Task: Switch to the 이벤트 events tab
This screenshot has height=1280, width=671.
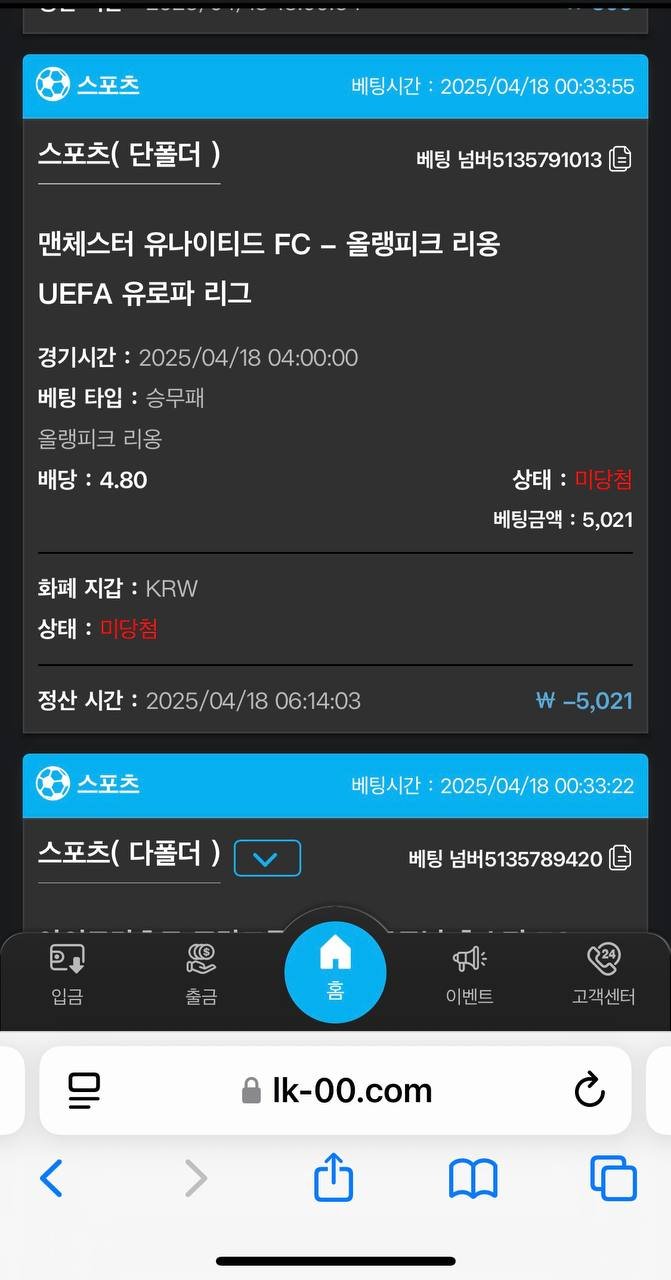Action: tap(469, 975)
